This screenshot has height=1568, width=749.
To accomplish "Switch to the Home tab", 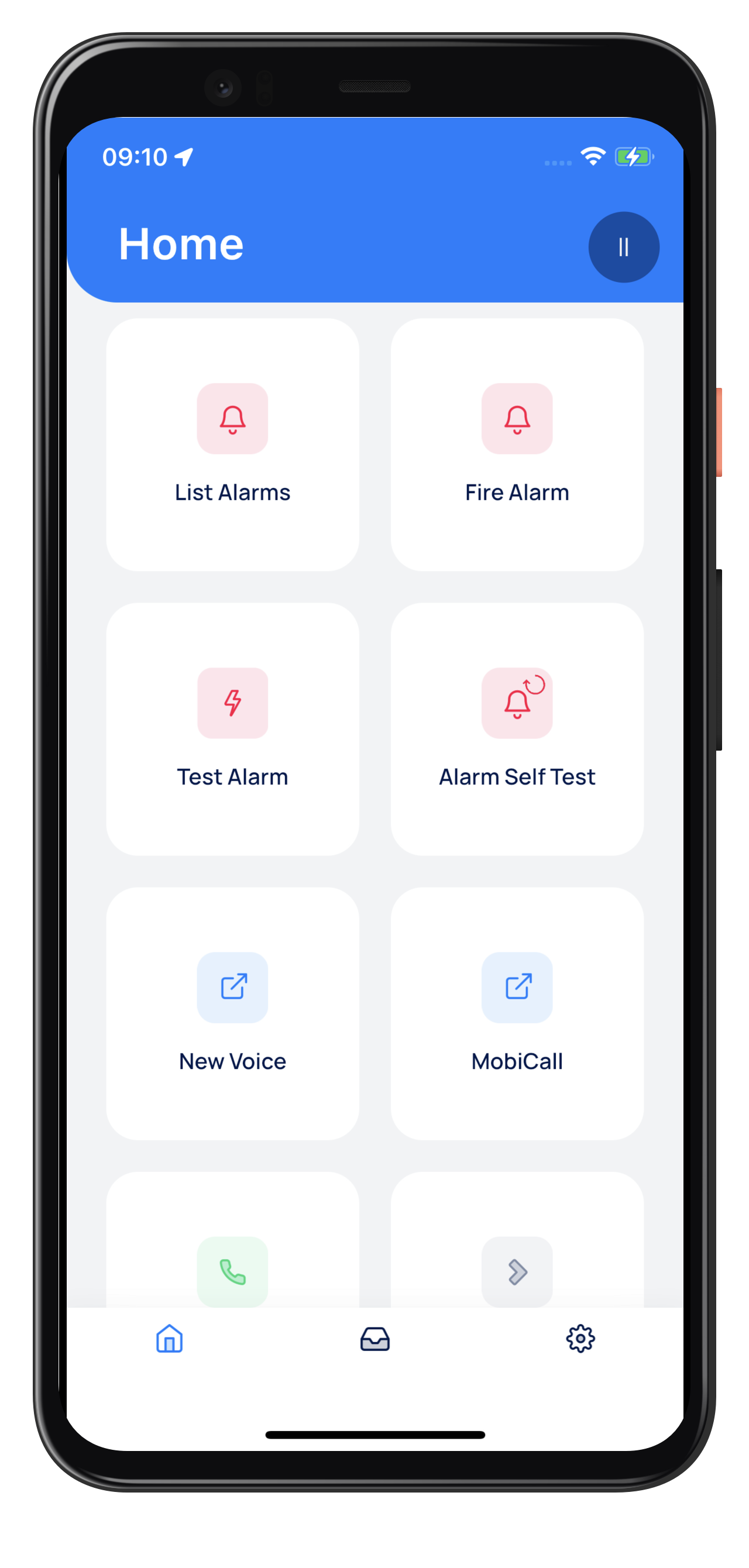I will (x=169, y=1339).
